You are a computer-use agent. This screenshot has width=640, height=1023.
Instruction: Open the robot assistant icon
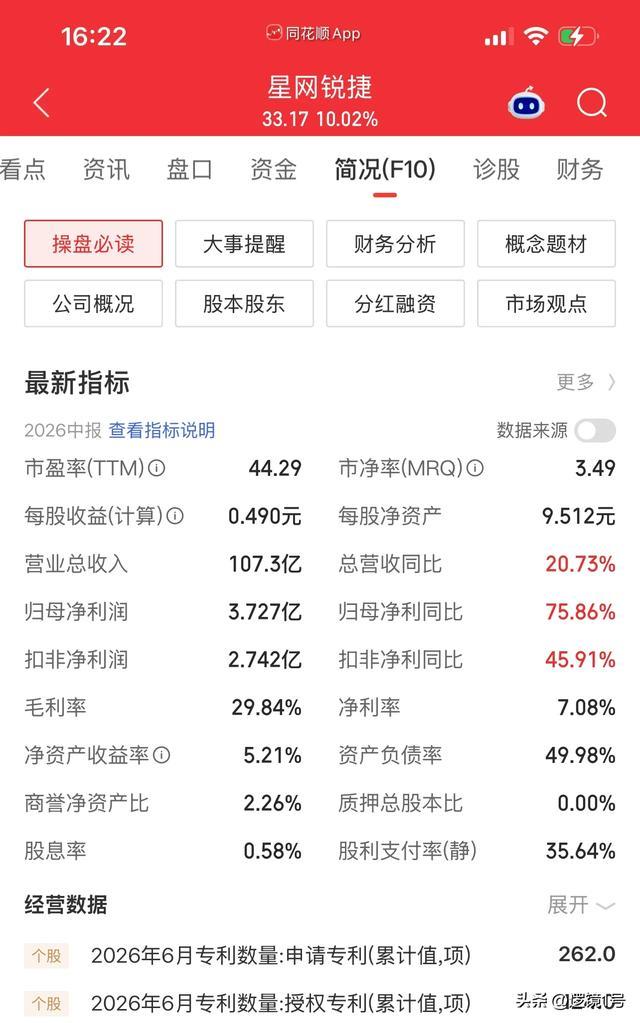click(x=526, y=103)
